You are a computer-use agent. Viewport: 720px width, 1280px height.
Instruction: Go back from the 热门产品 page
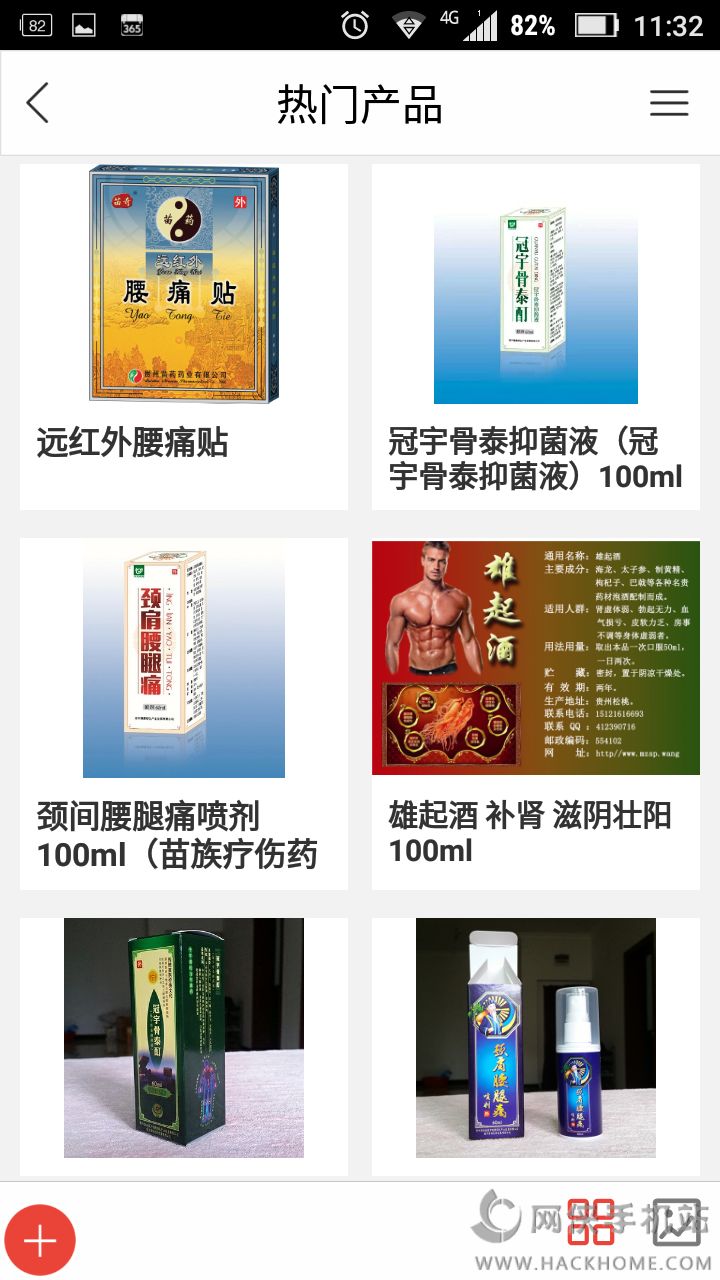(38, 103)
